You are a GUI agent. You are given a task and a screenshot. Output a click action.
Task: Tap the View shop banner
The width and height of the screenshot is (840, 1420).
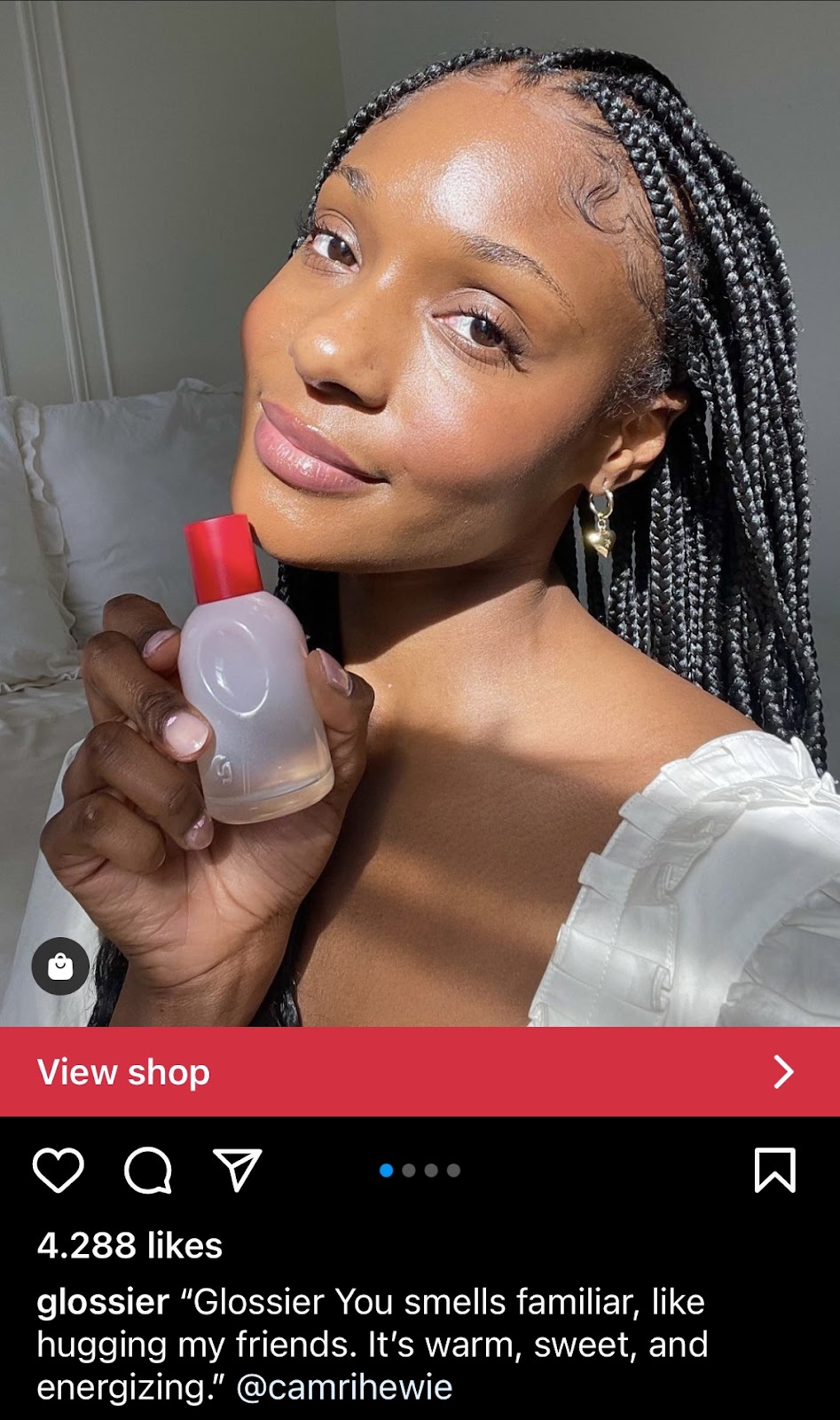point(420,1072)
